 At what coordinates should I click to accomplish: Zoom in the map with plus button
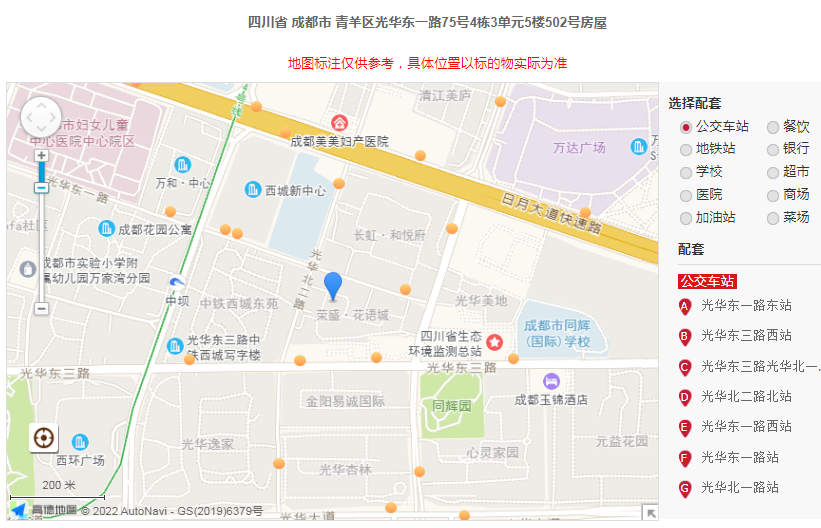coord(41,155)
